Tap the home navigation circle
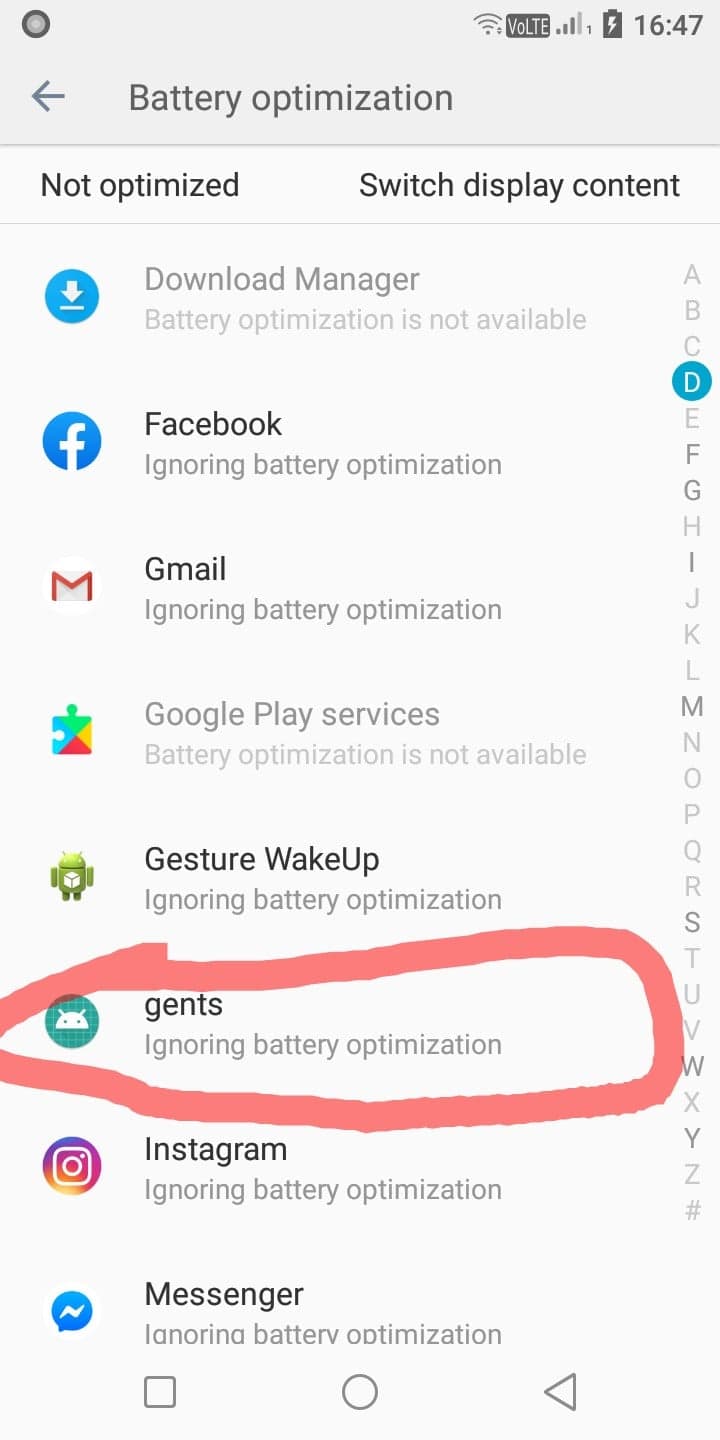Screen dimensions: 720x1440 pos(360,1391)
